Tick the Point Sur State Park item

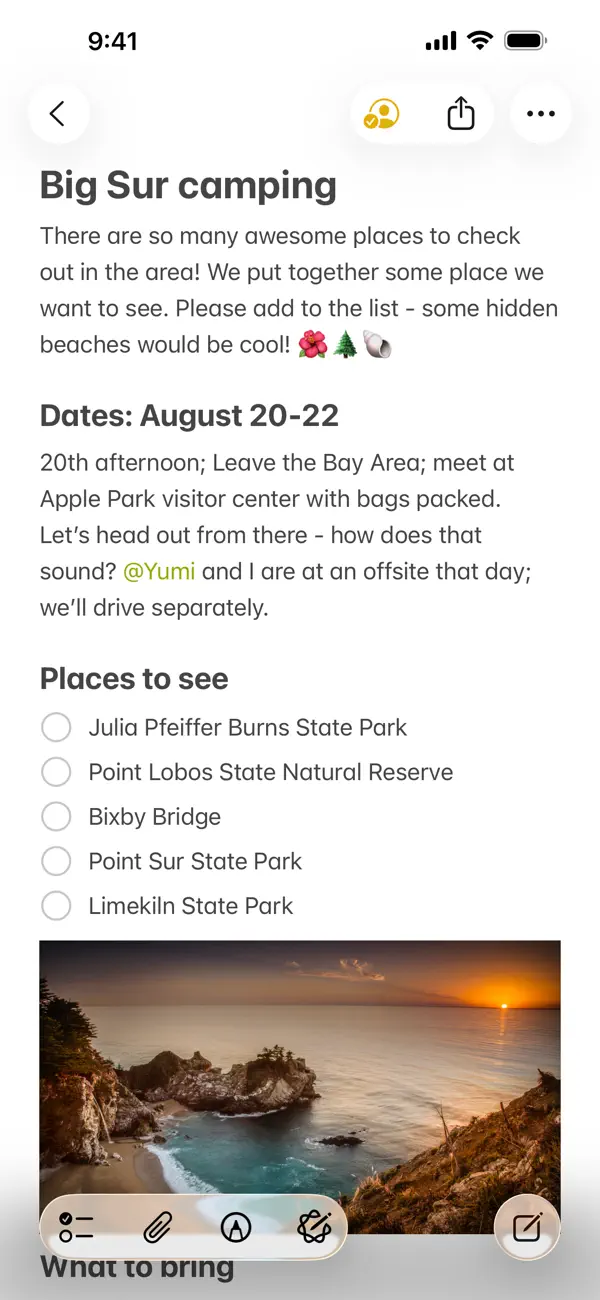(x=56, y=861)
